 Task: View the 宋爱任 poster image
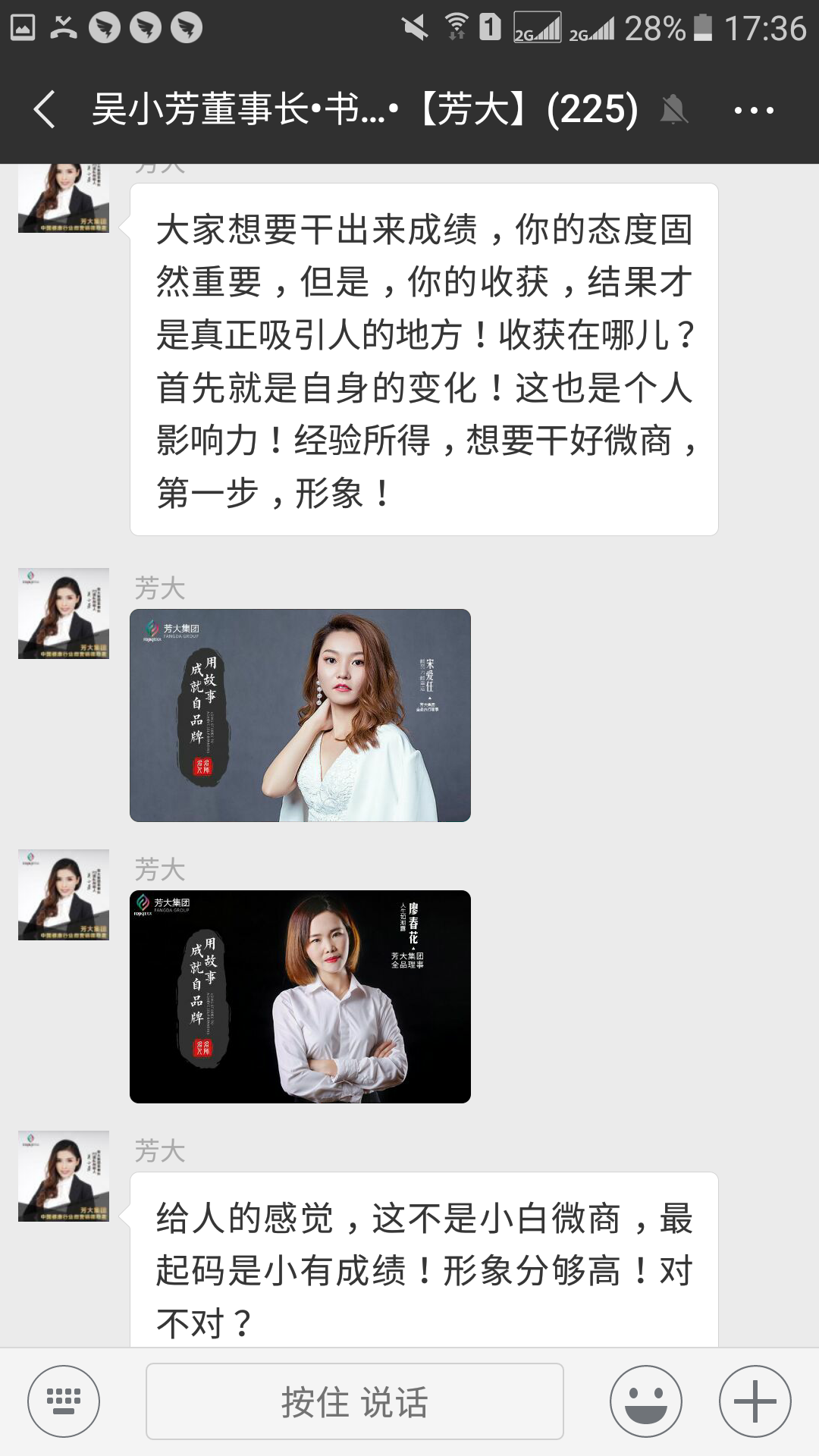pyautogui.click(x=300, y=715)
